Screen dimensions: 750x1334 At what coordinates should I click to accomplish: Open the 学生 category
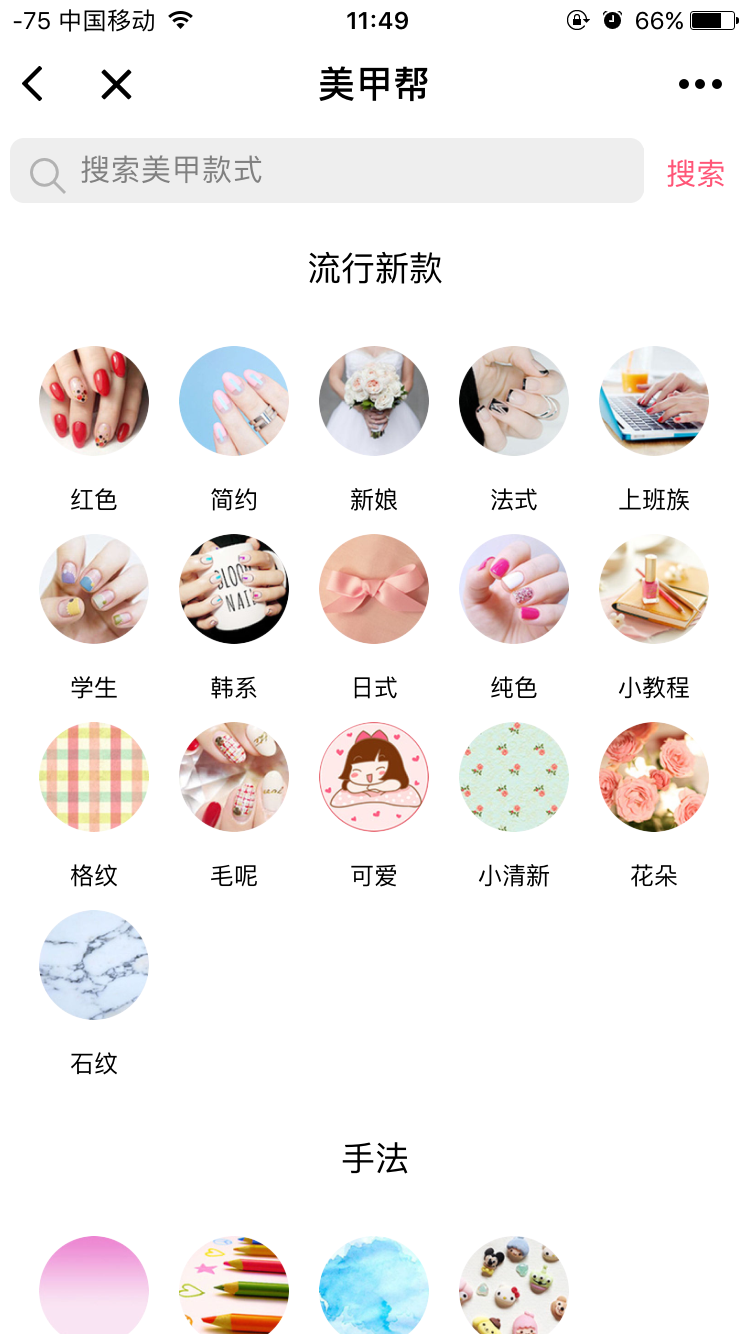[94, 589]
